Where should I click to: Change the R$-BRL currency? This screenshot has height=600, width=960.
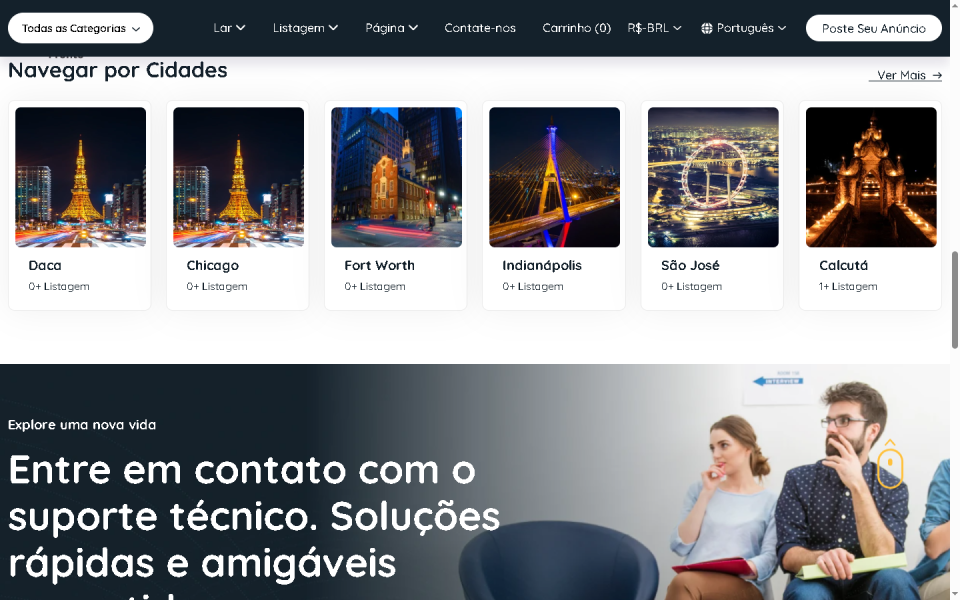654,28
